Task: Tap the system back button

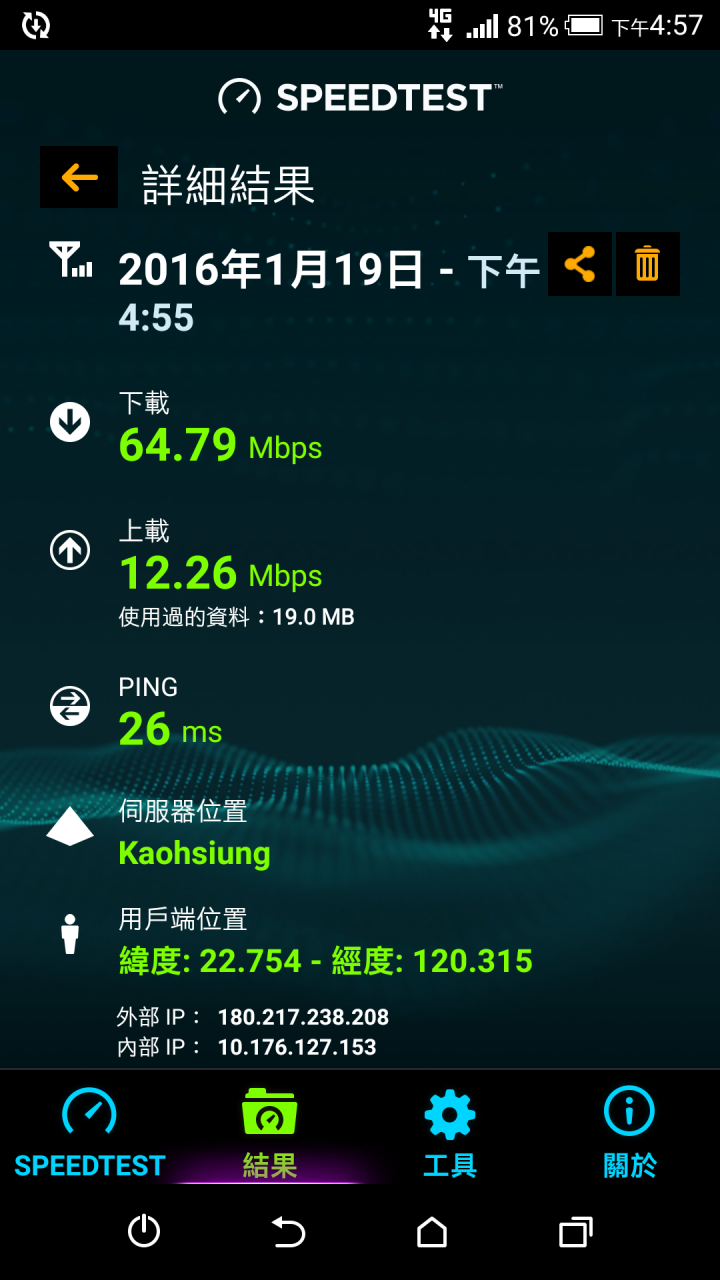Action: click(x=288, y=1232)
